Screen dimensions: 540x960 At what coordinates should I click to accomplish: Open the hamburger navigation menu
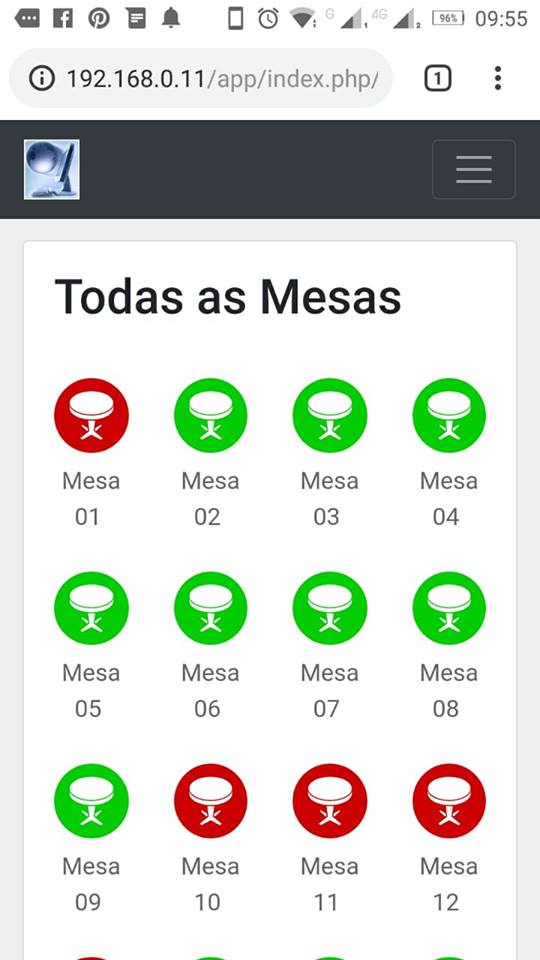(x=474, y=170)
